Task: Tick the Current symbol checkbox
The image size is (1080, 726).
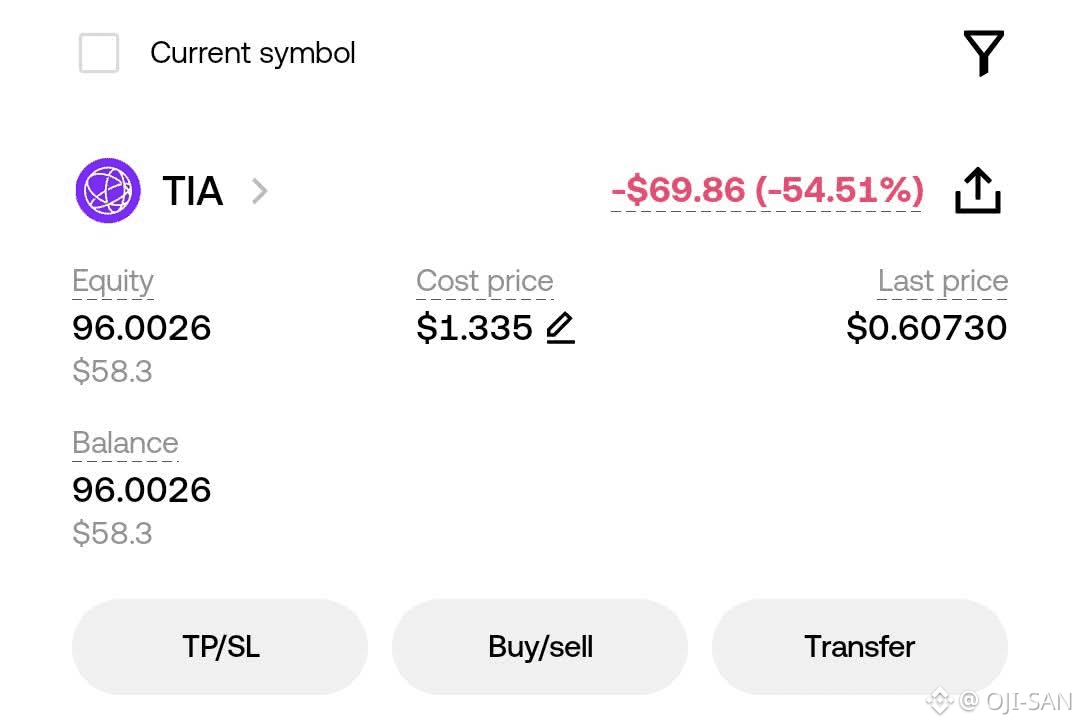Action: [99, 53]
